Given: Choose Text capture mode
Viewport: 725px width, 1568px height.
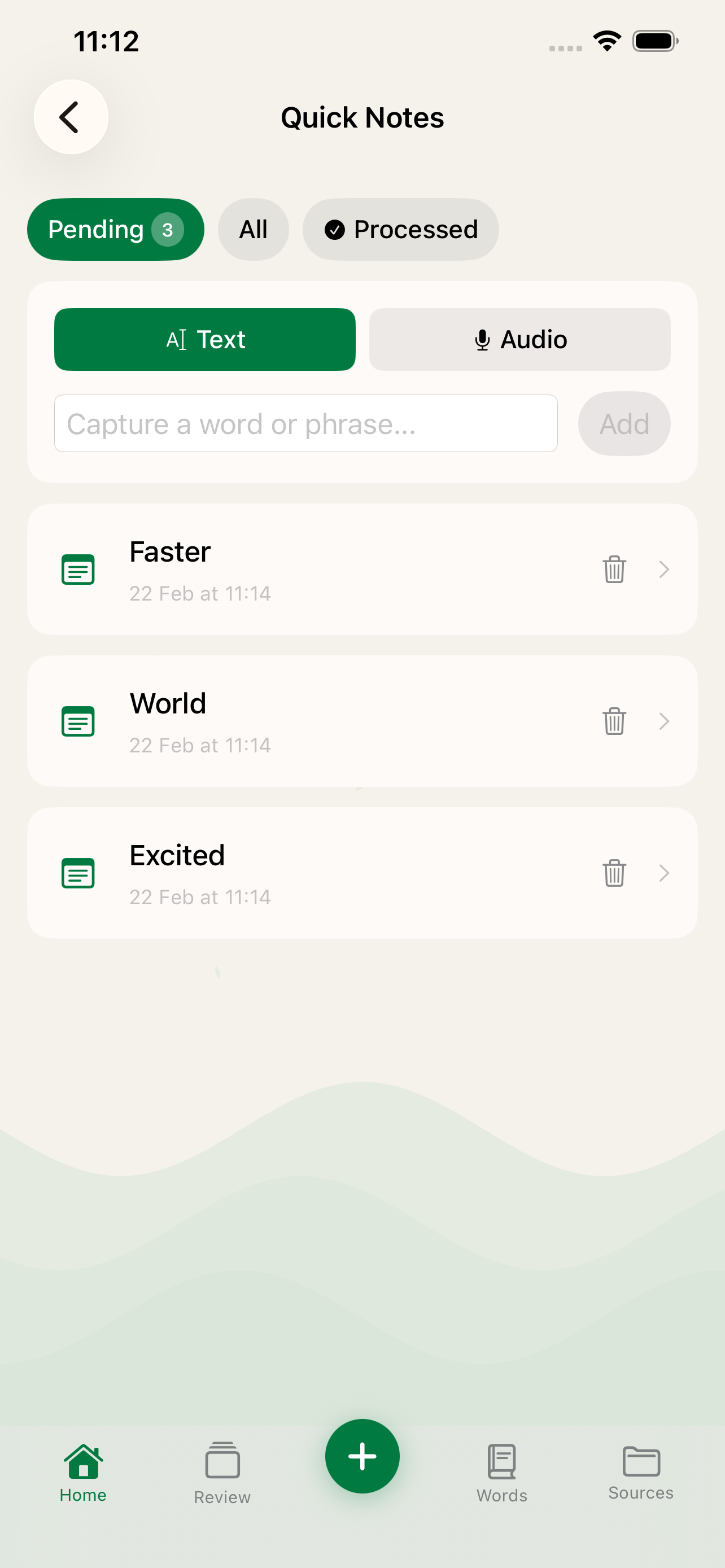Looking at the screenshot, I should 204,340.
